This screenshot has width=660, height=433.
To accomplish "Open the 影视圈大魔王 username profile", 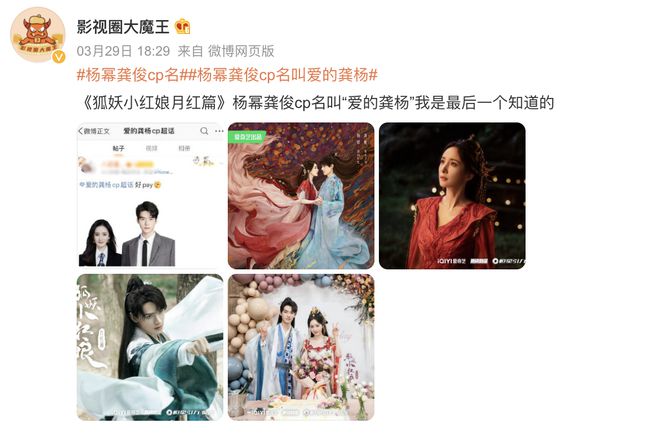I will click(x=122, y=25).
